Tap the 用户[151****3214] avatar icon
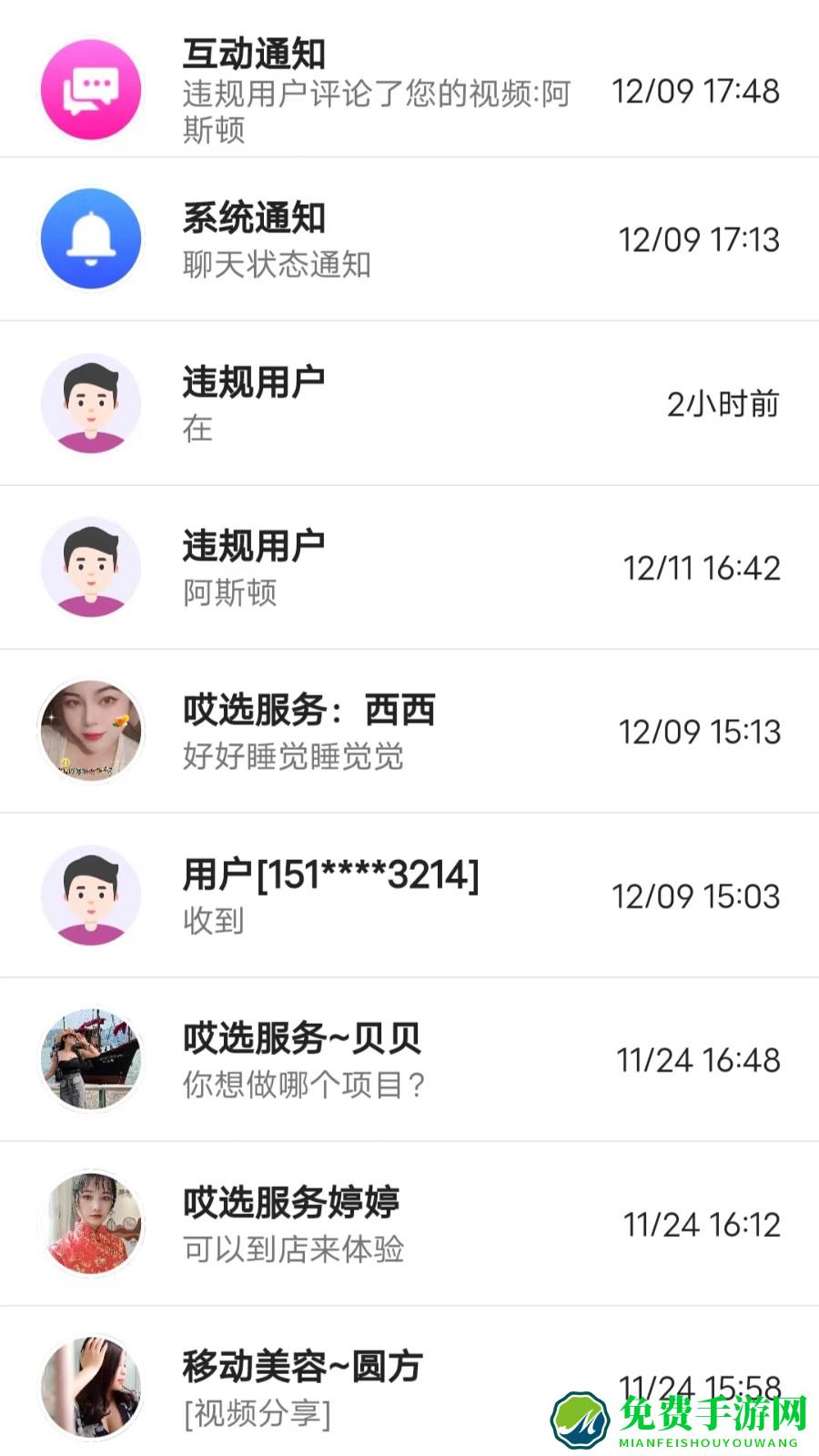This screenshot has height=1456, width=819. pyautogui.click(x=91, y=895)
